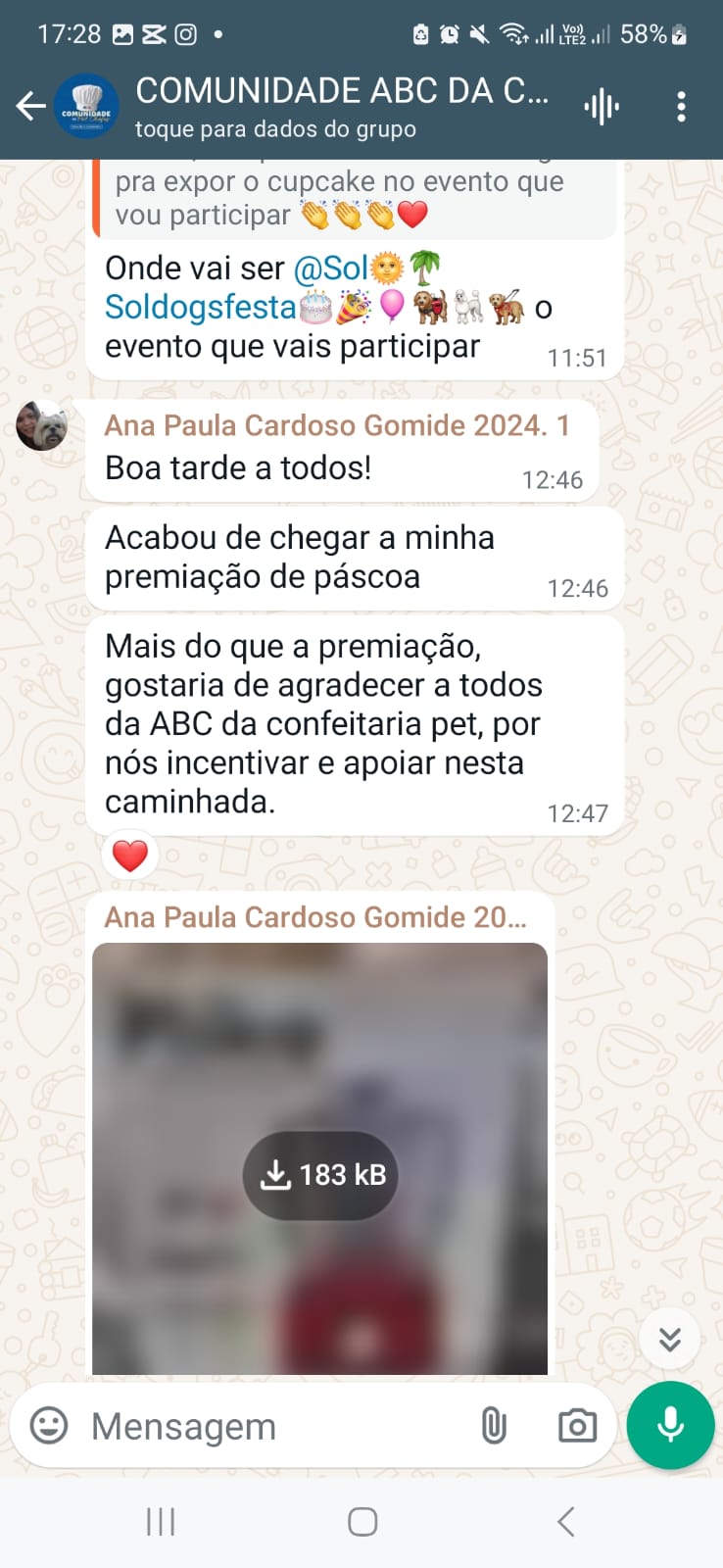Open recent apps from the navigation bar

pyautogui.click(x=161, y=1522)
